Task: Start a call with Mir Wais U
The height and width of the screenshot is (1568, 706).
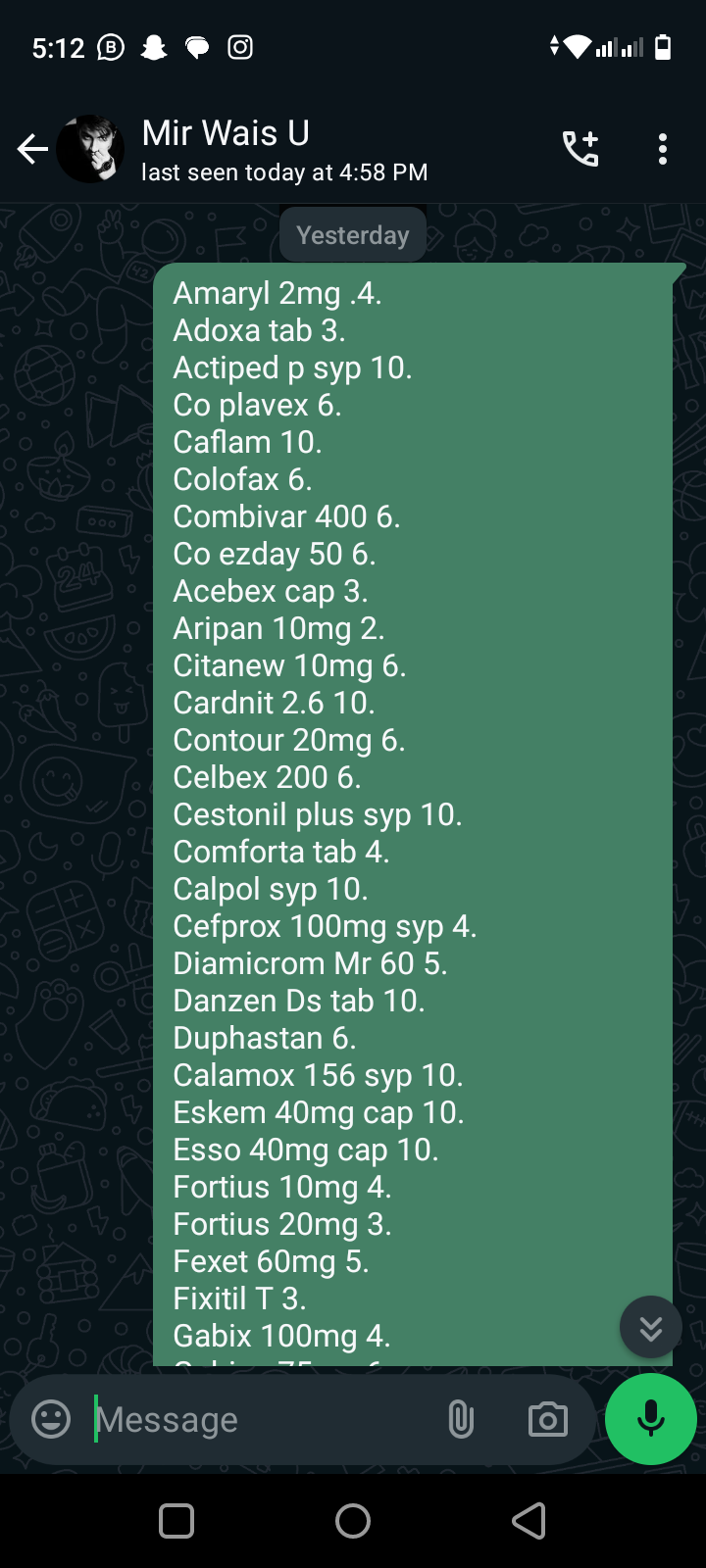Action: tap(580, 149)
